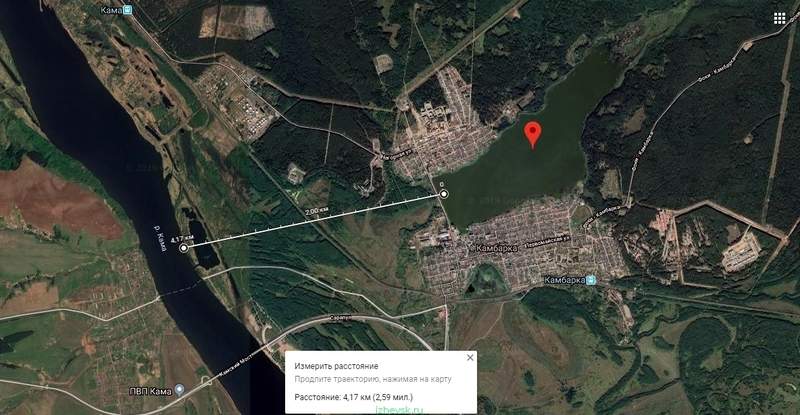Open the Google apps grid

click(x=779, y=18)
